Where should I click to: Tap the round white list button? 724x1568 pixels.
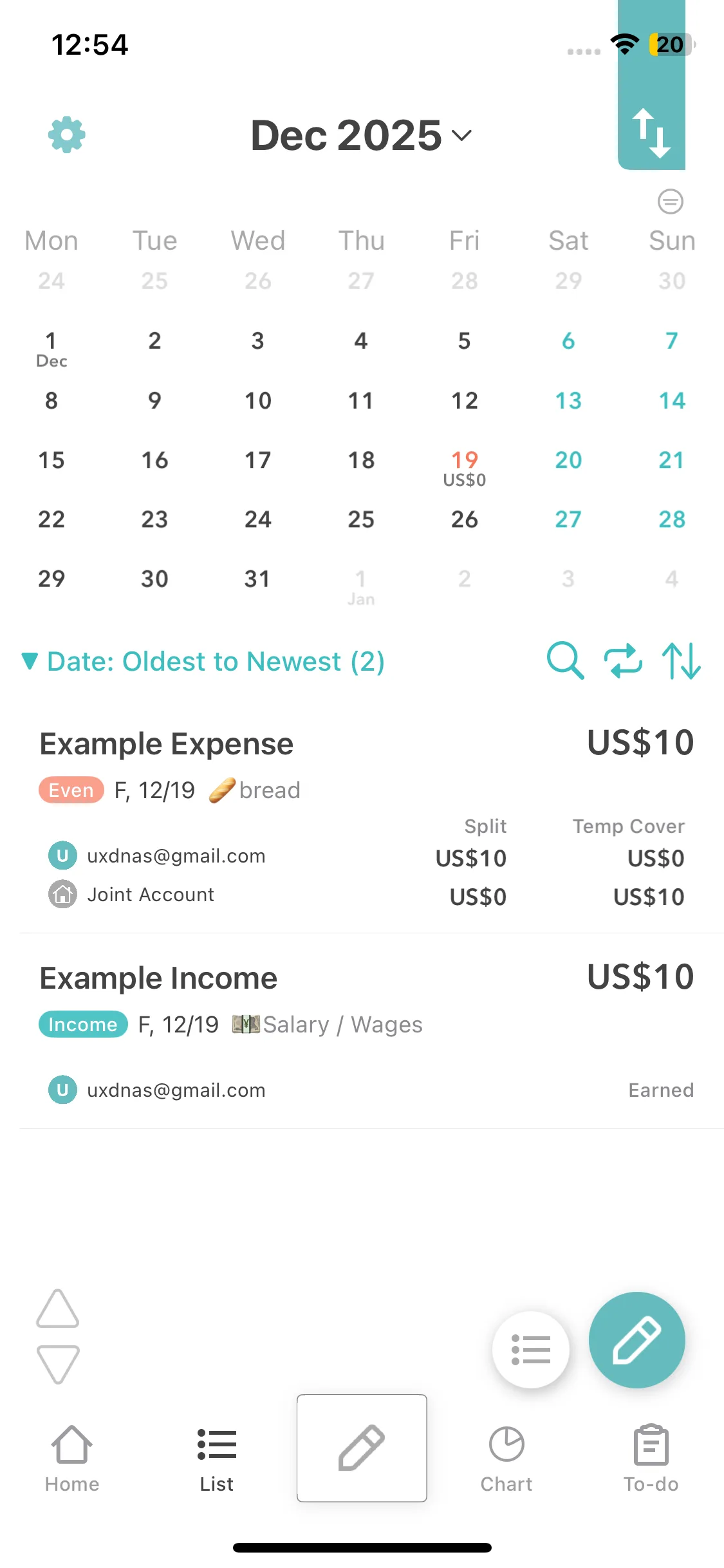[x=530, y=1350]
